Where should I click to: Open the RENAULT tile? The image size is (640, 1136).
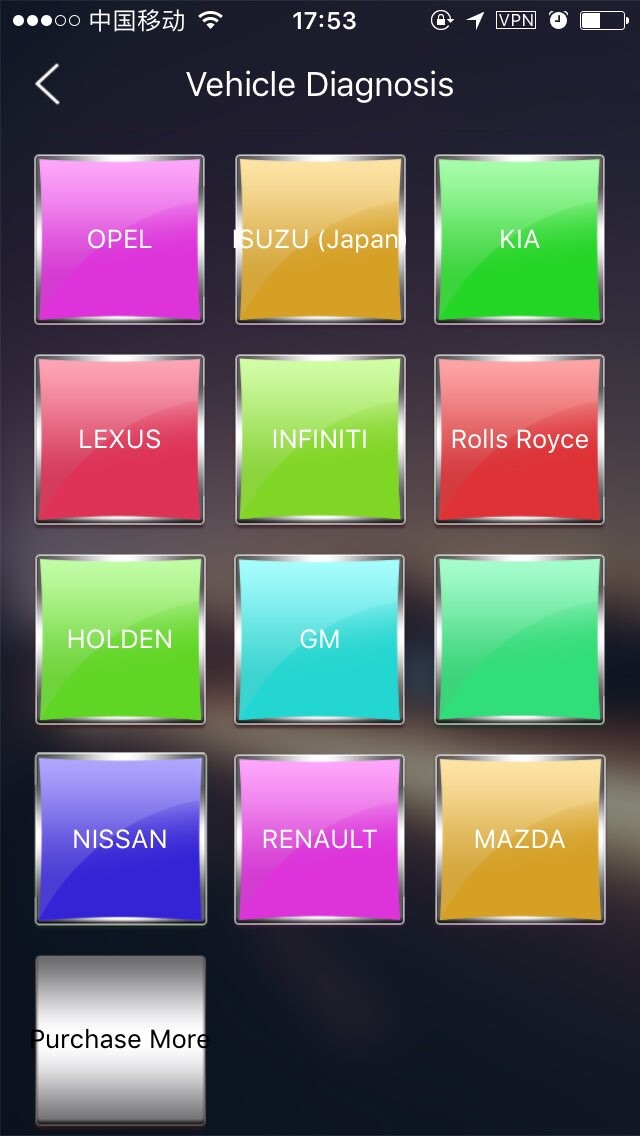[320, 839]
